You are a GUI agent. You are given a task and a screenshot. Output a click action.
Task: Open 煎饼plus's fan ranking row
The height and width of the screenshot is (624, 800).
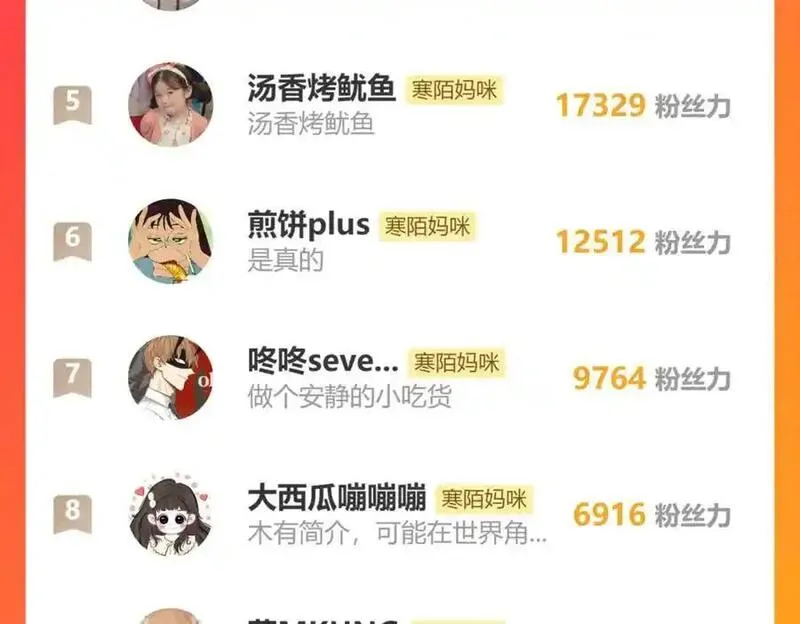click(308, 226)
